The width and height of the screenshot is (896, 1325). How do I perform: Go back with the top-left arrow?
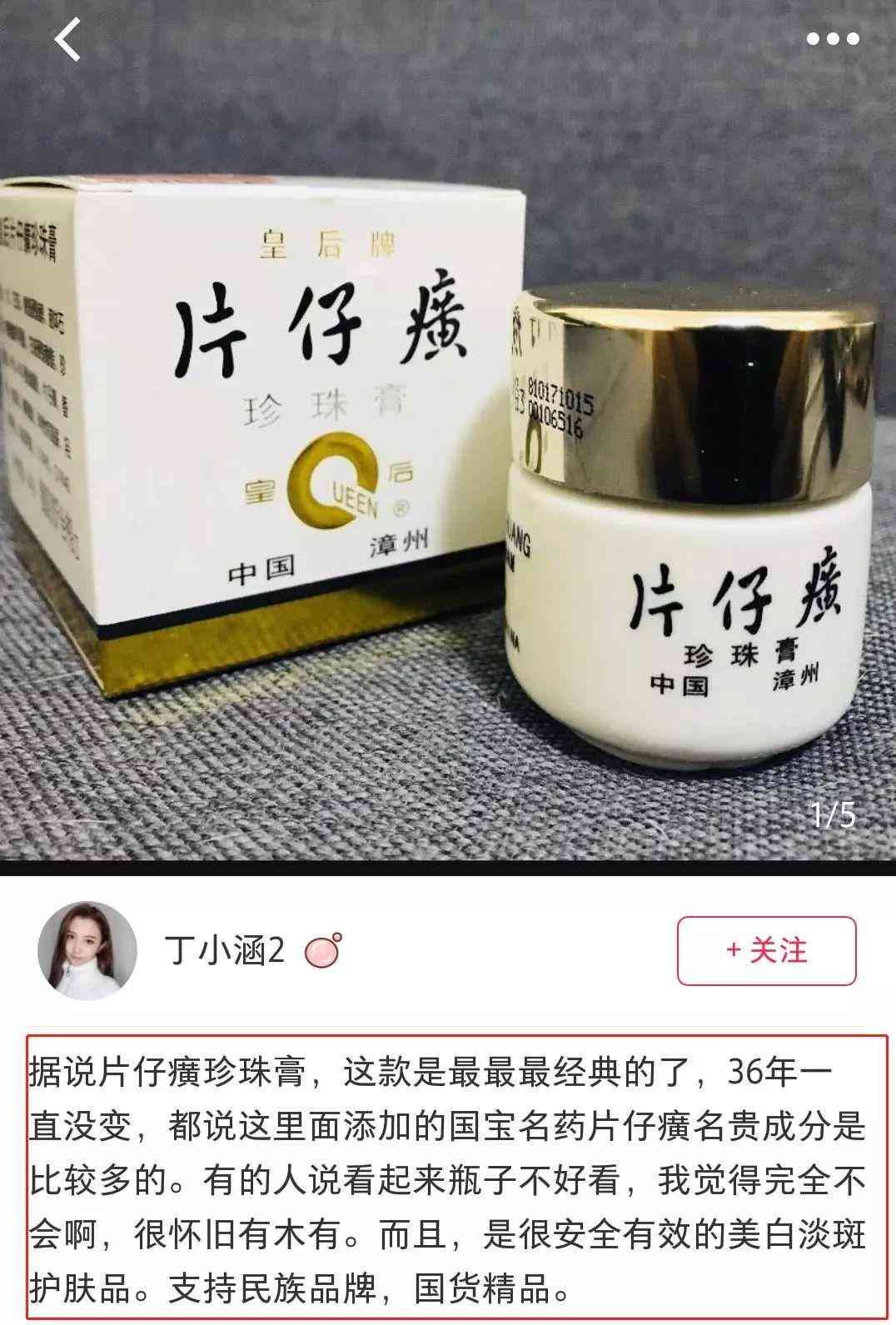click(68, 39)
